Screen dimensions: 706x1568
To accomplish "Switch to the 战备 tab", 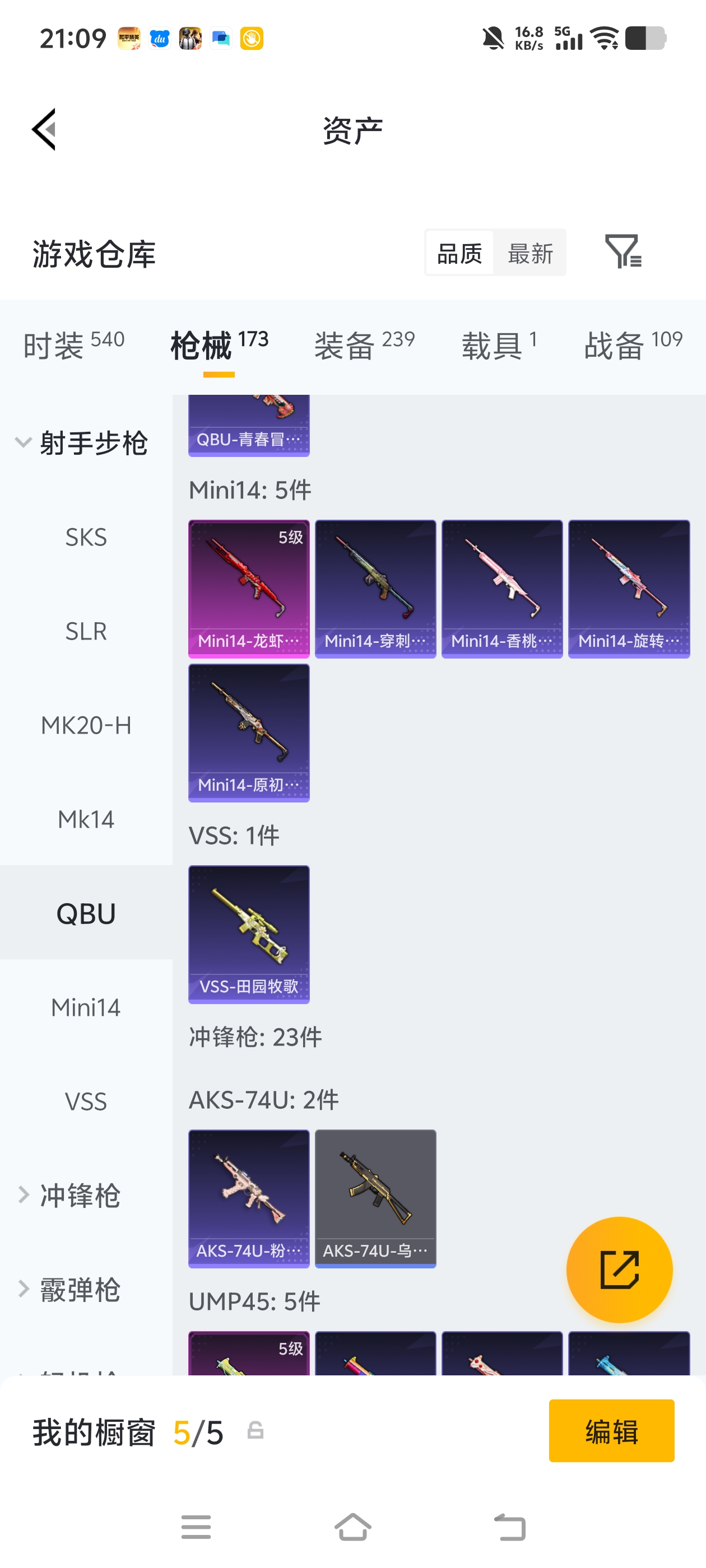I will [x=633, y=345].
